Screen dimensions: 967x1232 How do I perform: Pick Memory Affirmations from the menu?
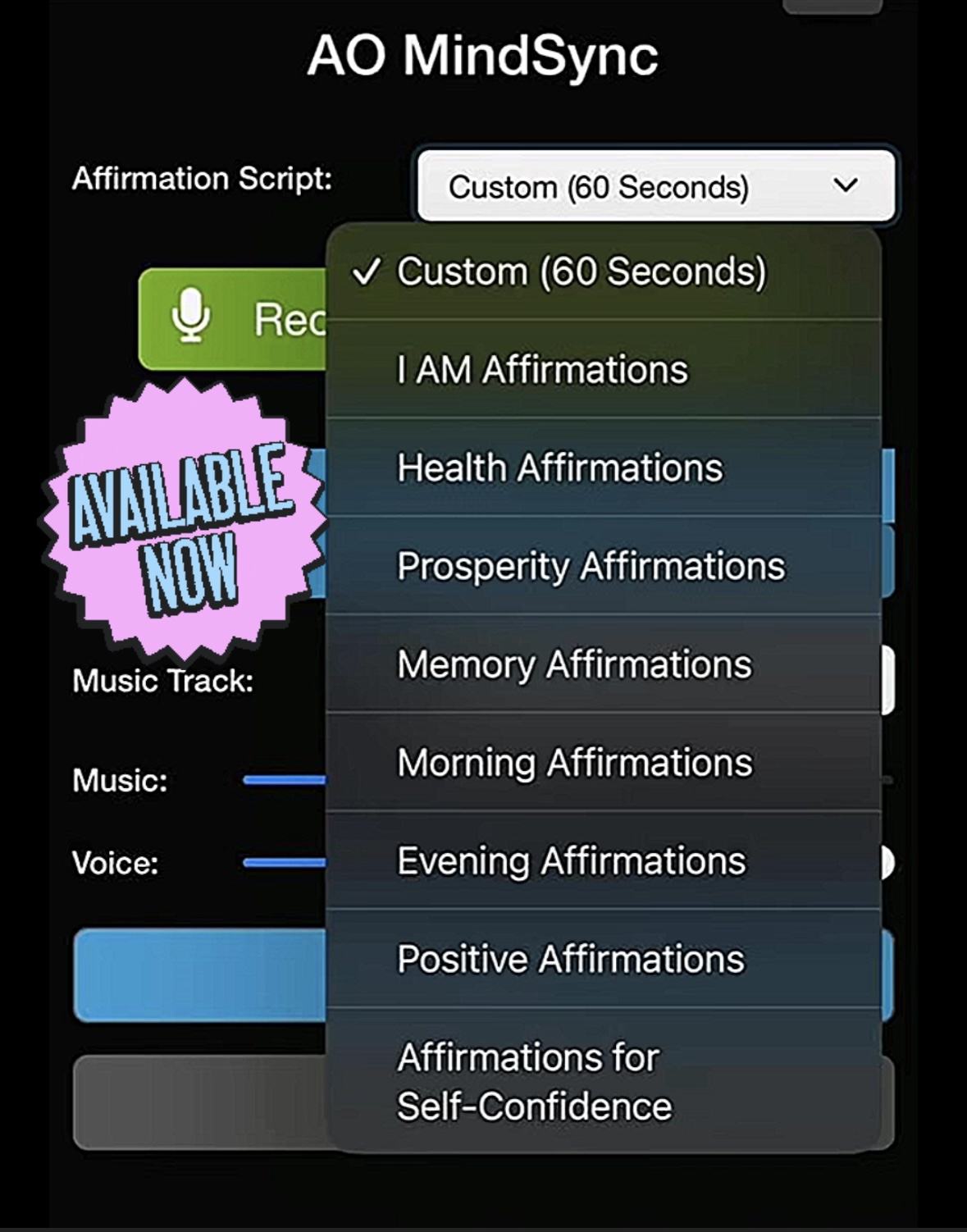573,664
